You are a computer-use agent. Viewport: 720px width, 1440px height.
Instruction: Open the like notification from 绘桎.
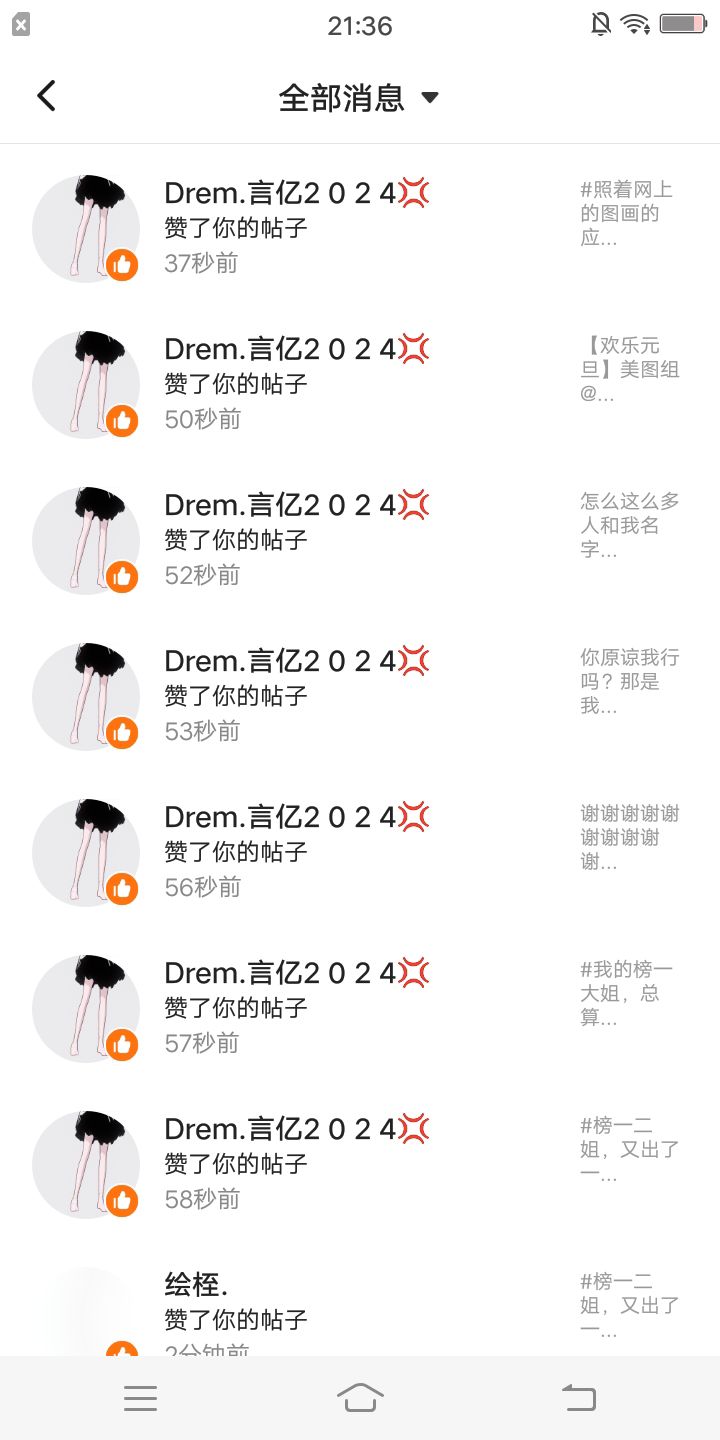(x=360, y=1310)
